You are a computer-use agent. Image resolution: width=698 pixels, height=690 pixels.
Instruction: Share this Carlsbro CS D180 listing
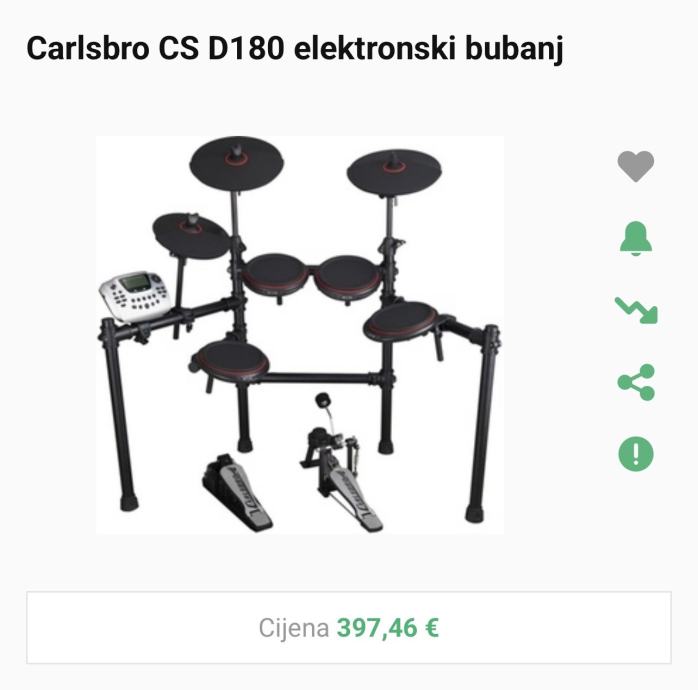pyautogui.click(x=635, y=382)
